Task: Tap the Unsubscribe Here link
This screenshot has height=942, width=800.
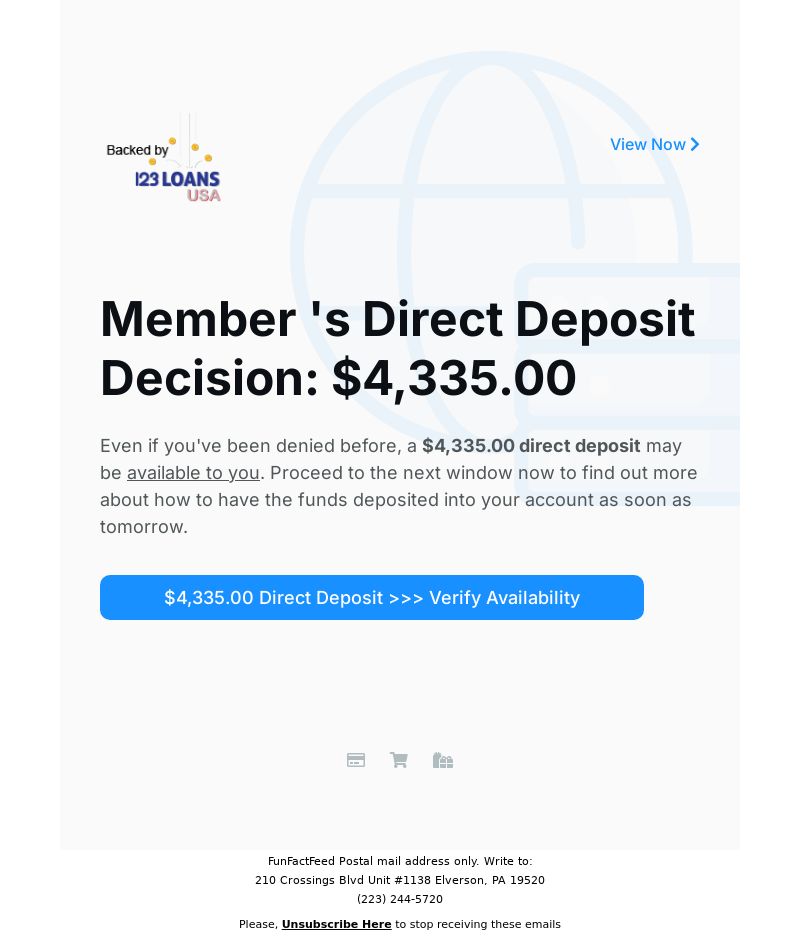Action: pyautogui.click(x=336, y=924)
